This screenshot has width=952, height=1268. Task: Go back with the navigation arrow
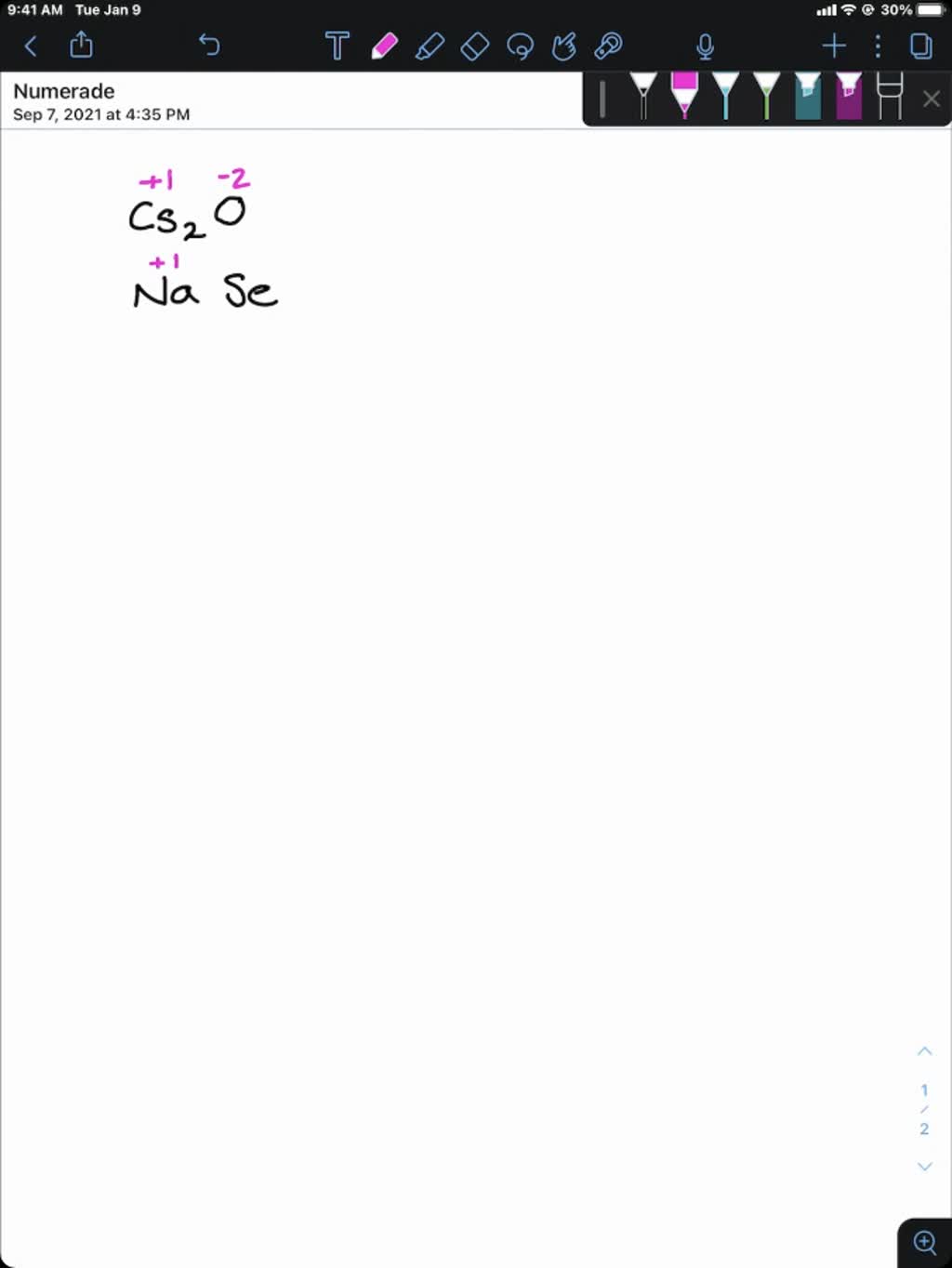(x=31, y=45)
